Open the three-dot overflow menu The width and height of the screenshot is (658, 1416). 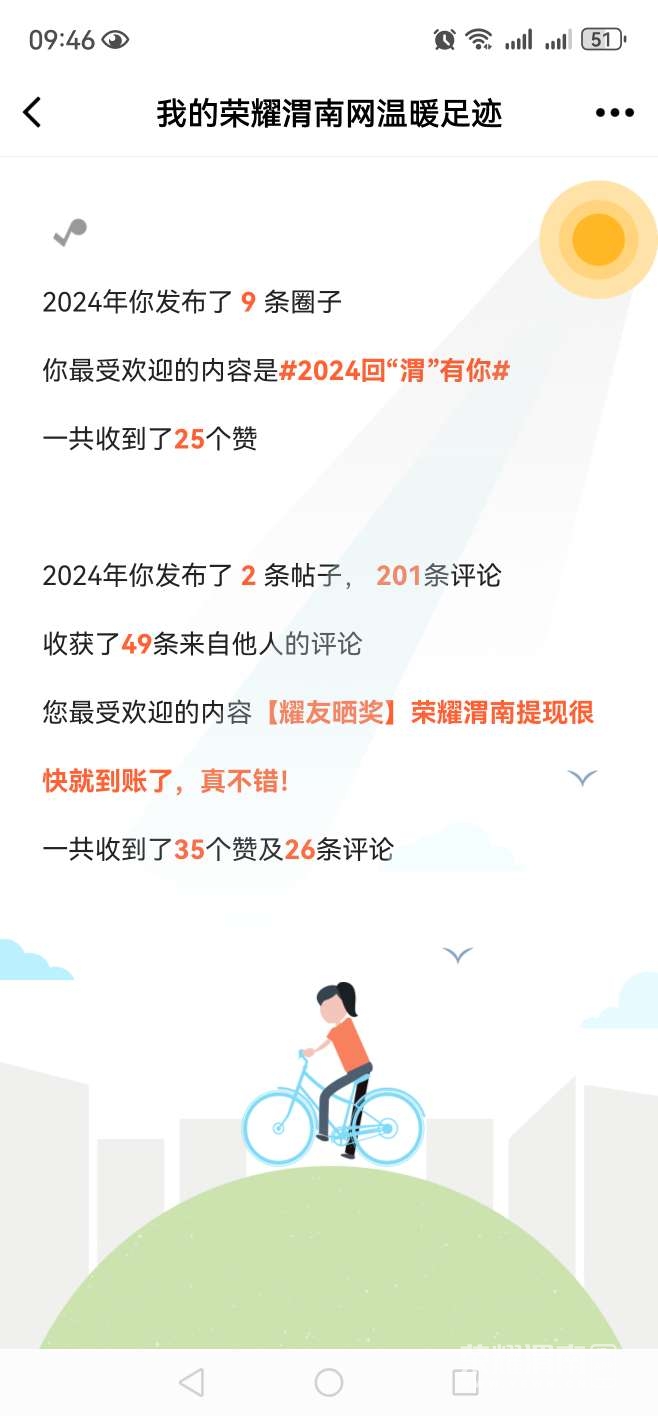tap(614, 113)
